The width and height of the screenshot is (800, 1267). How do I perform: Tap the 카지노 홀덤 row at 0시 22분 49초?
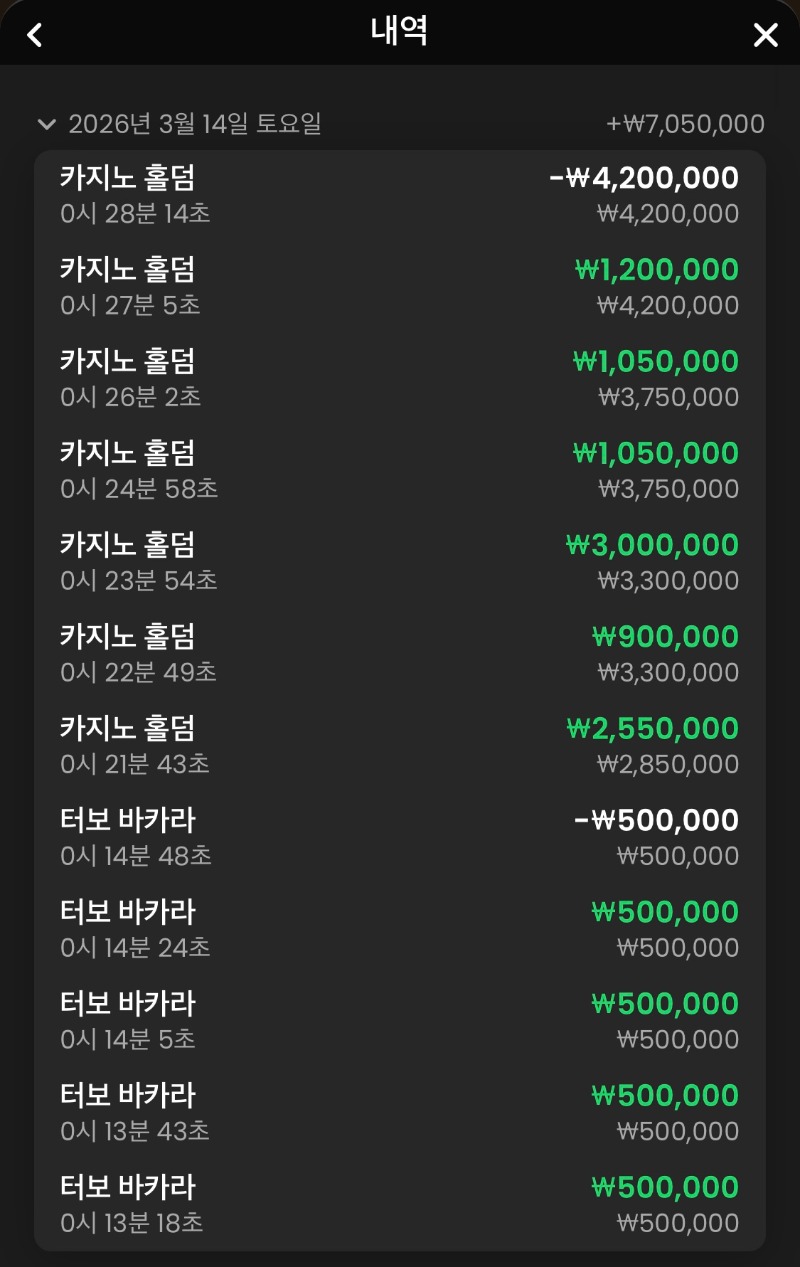(400, 654)
